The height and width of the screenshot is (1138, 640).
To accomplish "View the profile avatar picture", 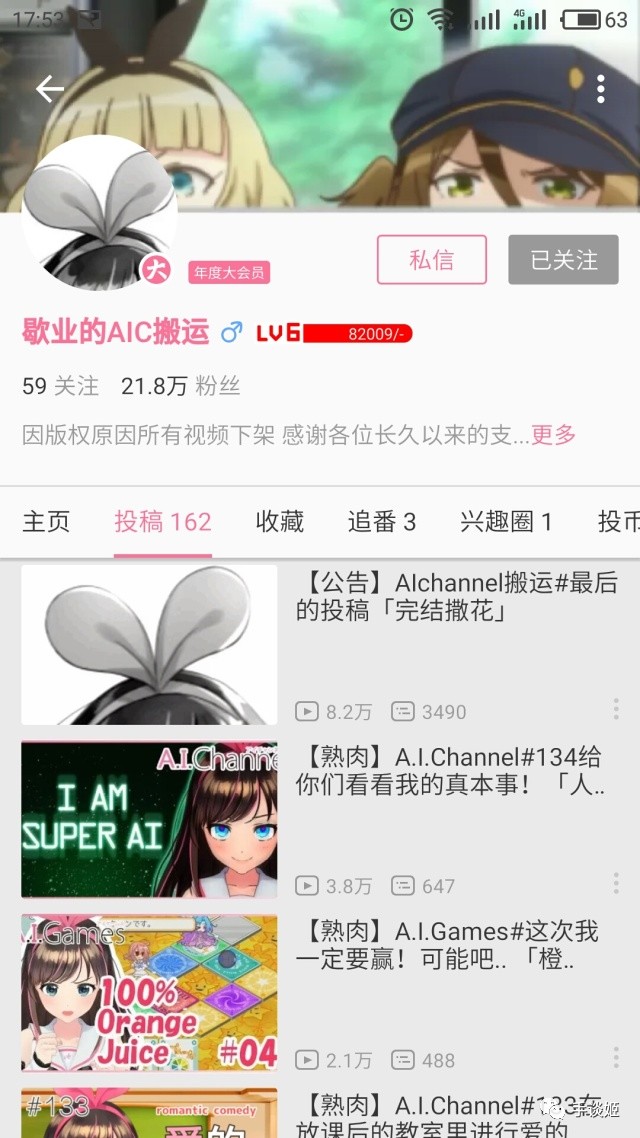I will pyautogui.click(x=99, y=212).
